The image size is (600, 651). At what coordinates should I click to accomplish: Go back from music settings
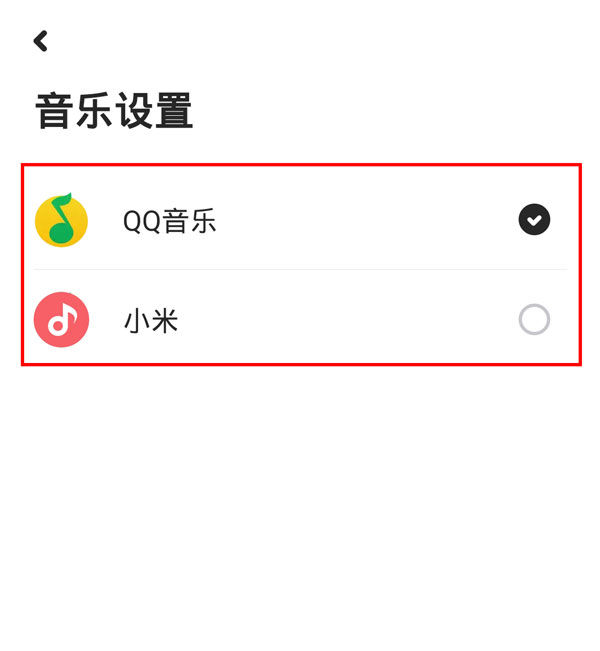[40, 41]
